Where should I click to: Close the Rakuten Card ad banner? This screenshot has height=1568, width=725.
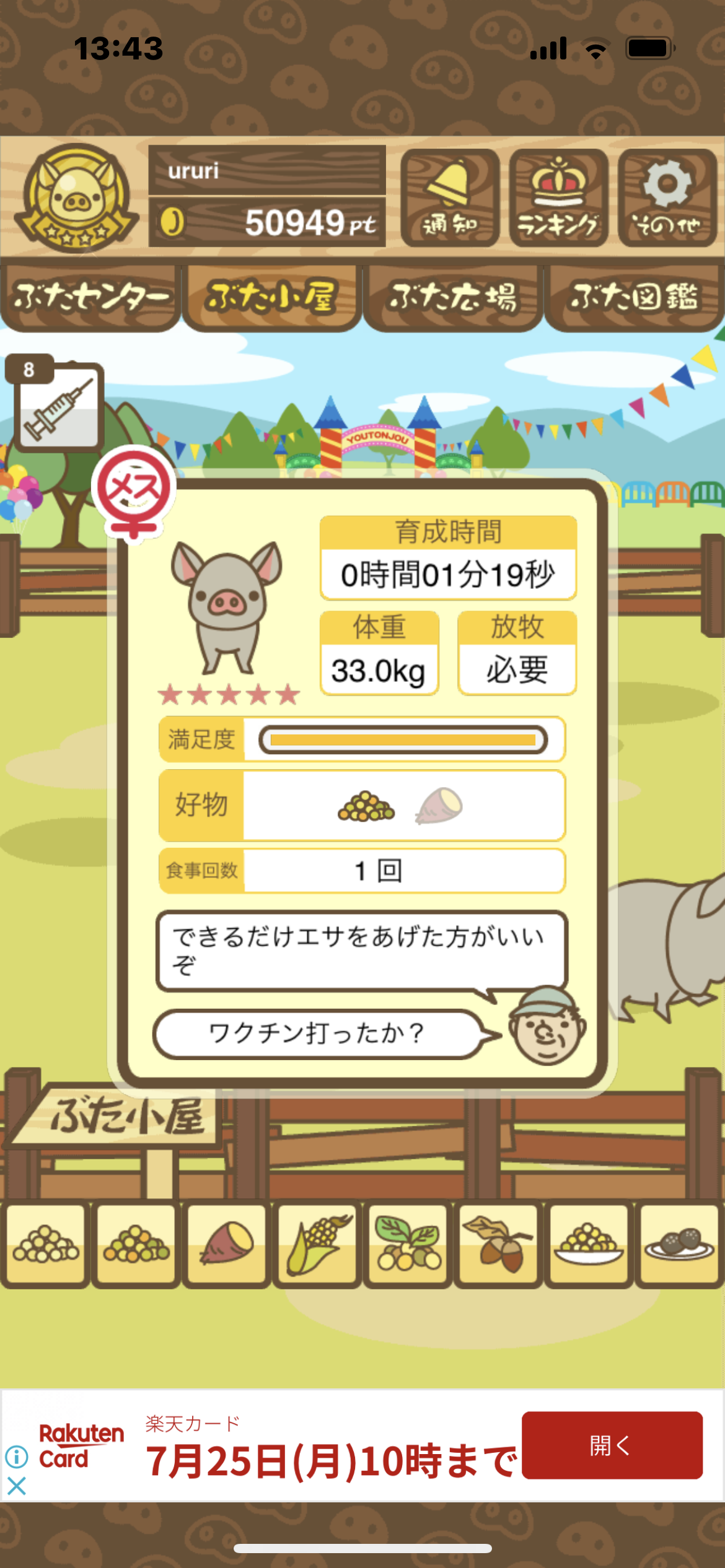[x=17, y=1486]
